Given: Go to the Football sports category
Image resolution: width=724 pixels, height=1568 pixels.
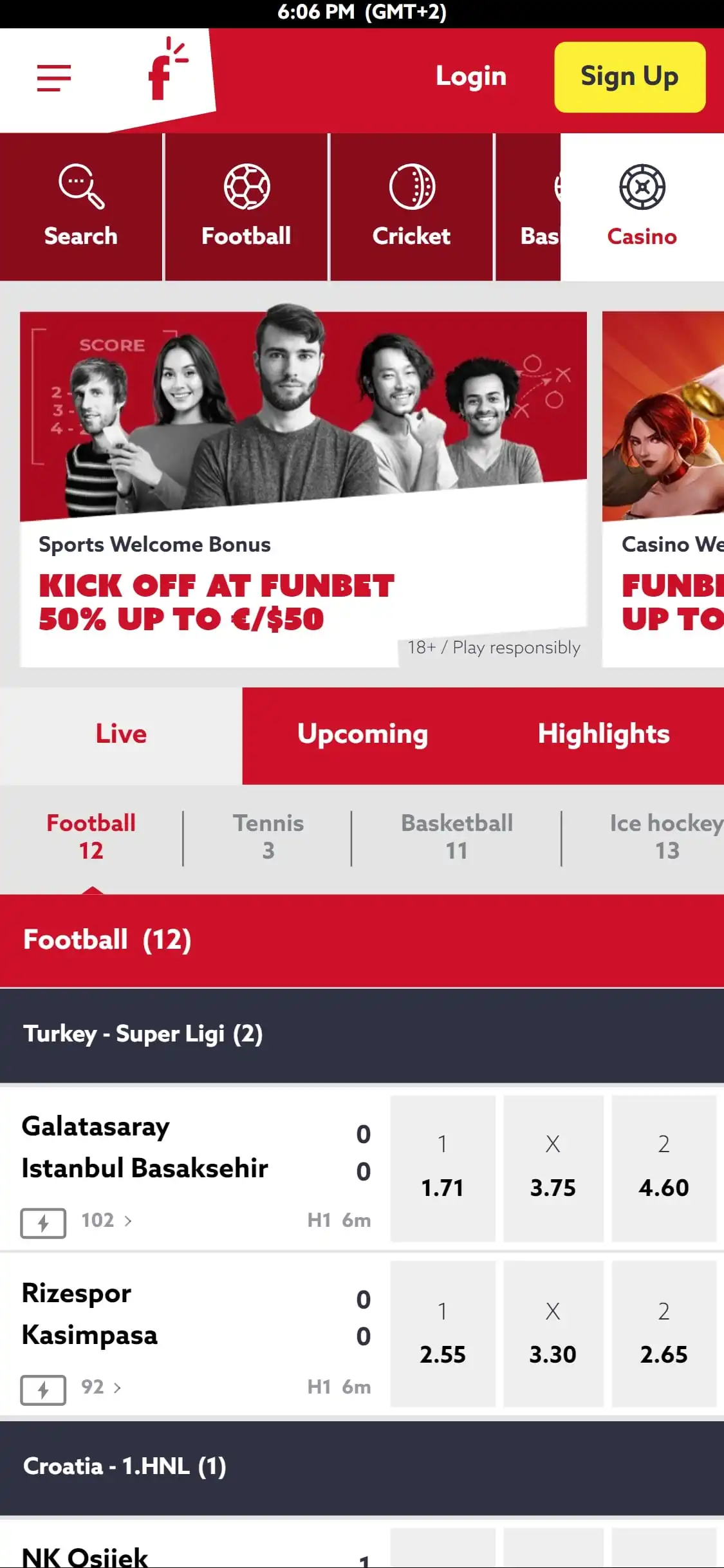Looking at the screenshot, I should pyautogui.click(x=246, y=207).
